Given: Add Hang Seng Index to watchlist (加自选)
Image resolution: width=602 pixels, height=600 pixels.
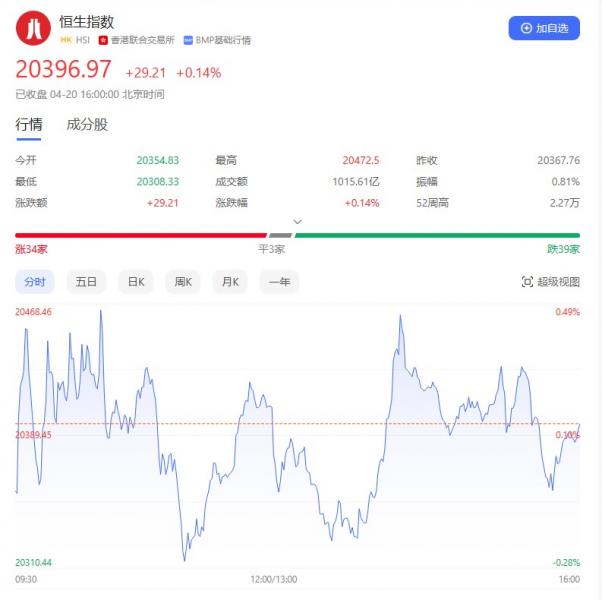Looking at the screenshot, I should coord(543,28).
